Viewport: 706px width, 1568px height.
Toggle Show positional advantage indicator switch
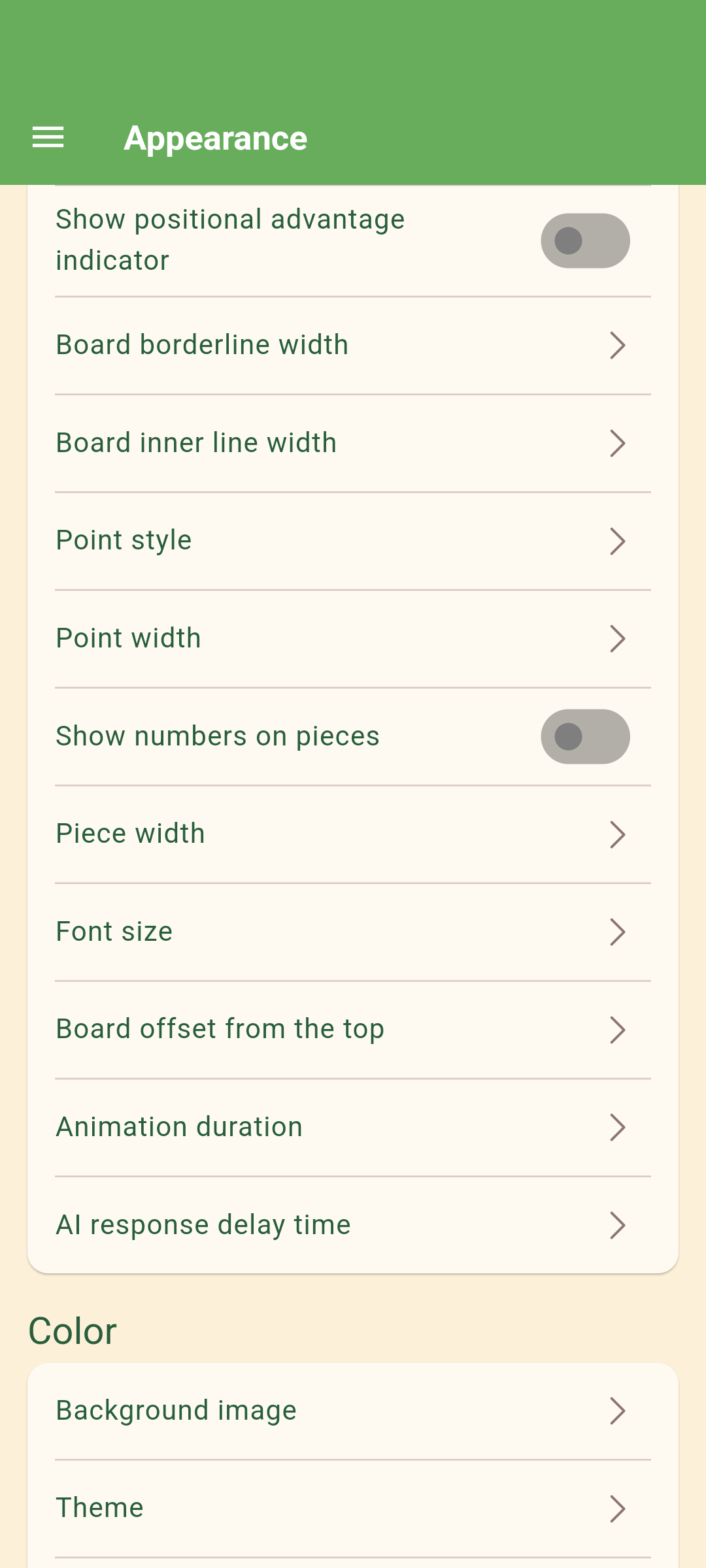585,240
